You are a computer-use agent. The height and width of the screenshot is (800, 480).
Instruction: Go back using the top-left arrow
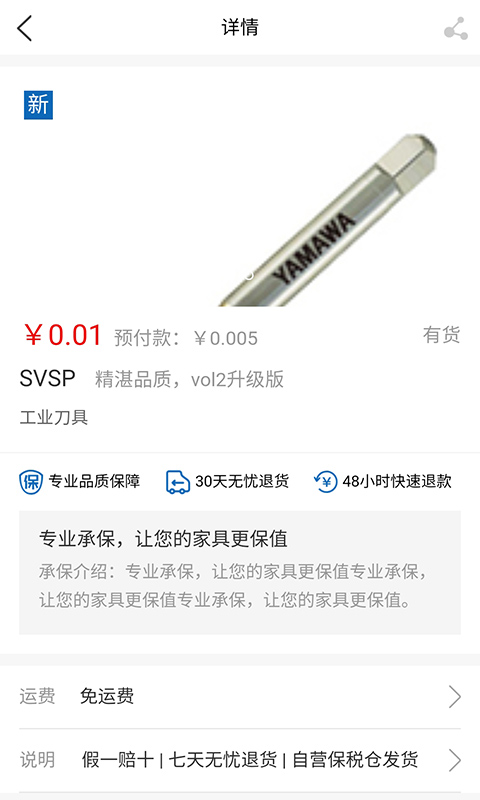[x=24, y=28]
